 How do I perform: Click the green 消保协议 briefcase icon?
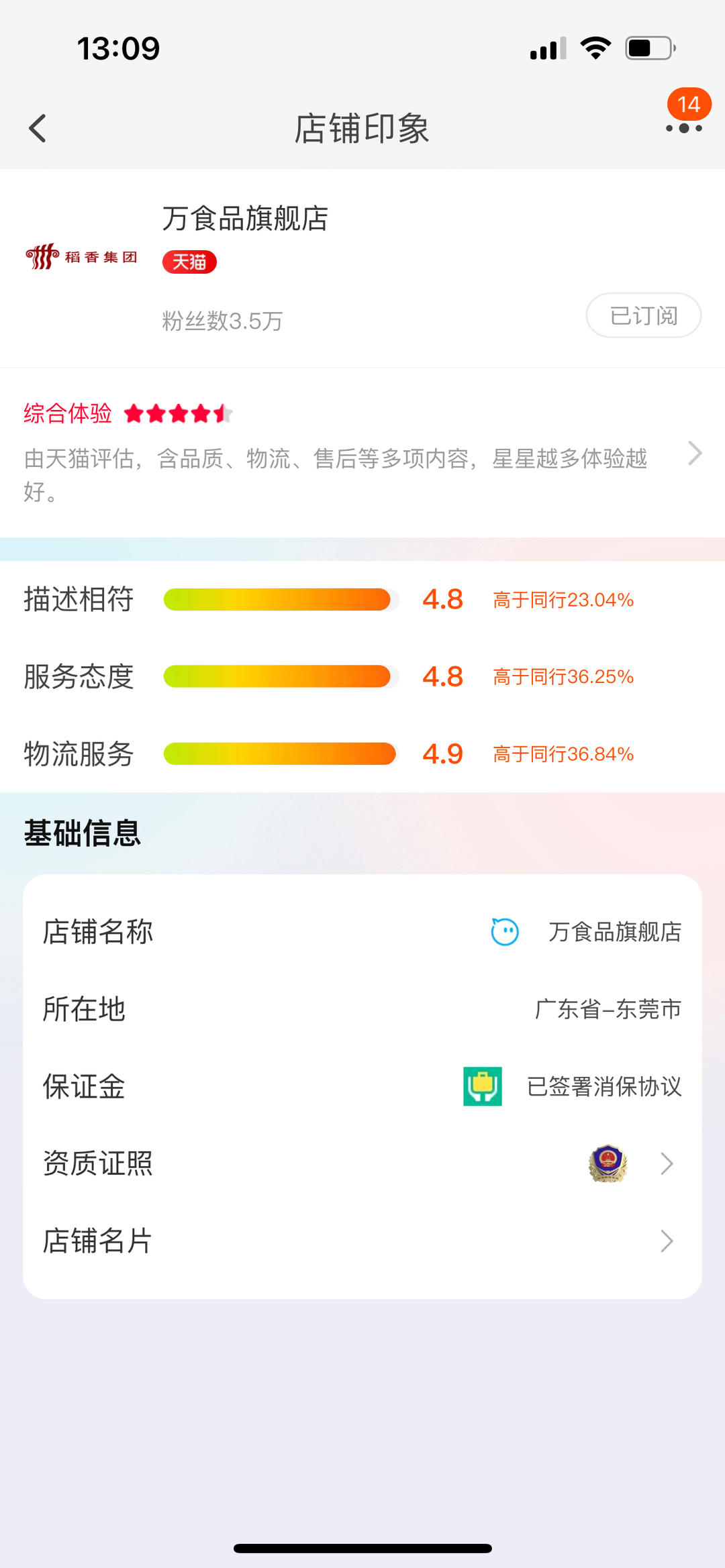482,1088
